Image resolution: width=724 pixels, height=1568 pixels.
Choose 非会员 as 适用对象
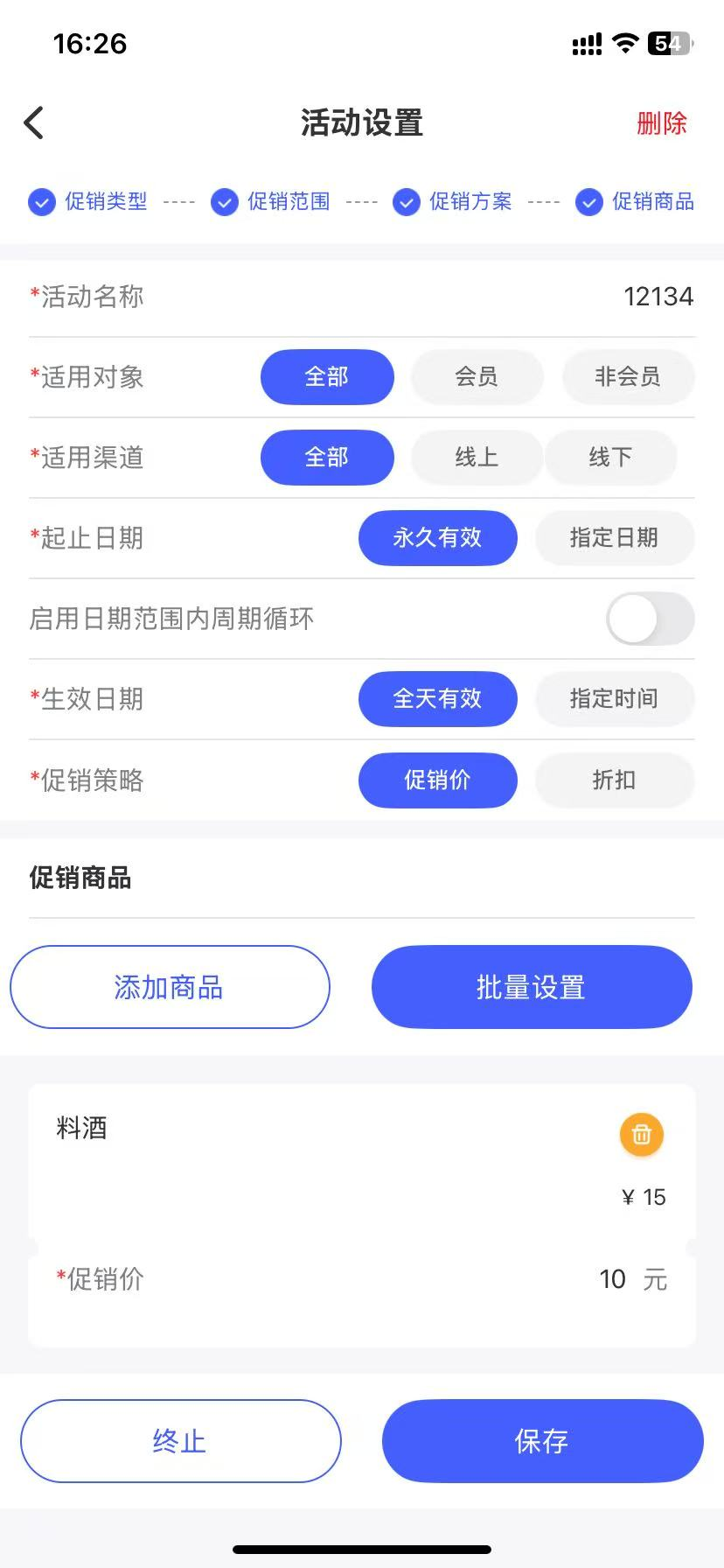(628, 377)
